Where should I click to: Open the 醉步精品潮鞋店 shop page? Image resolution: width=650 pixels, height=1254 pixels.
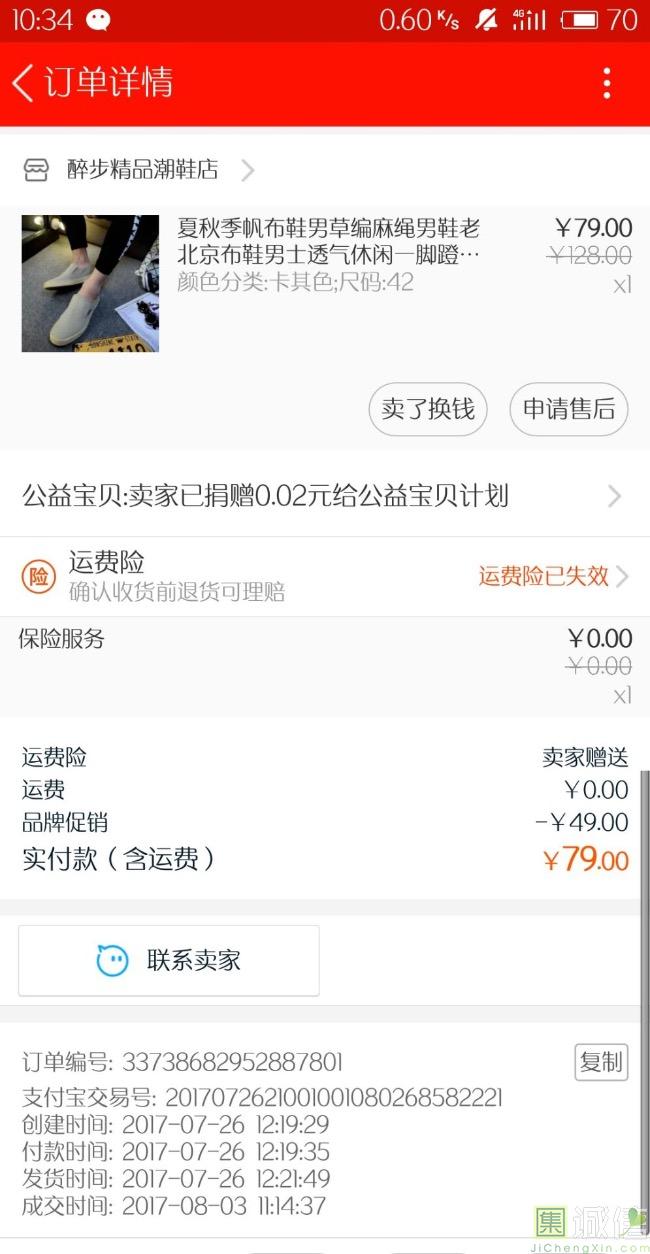[140, 170]
